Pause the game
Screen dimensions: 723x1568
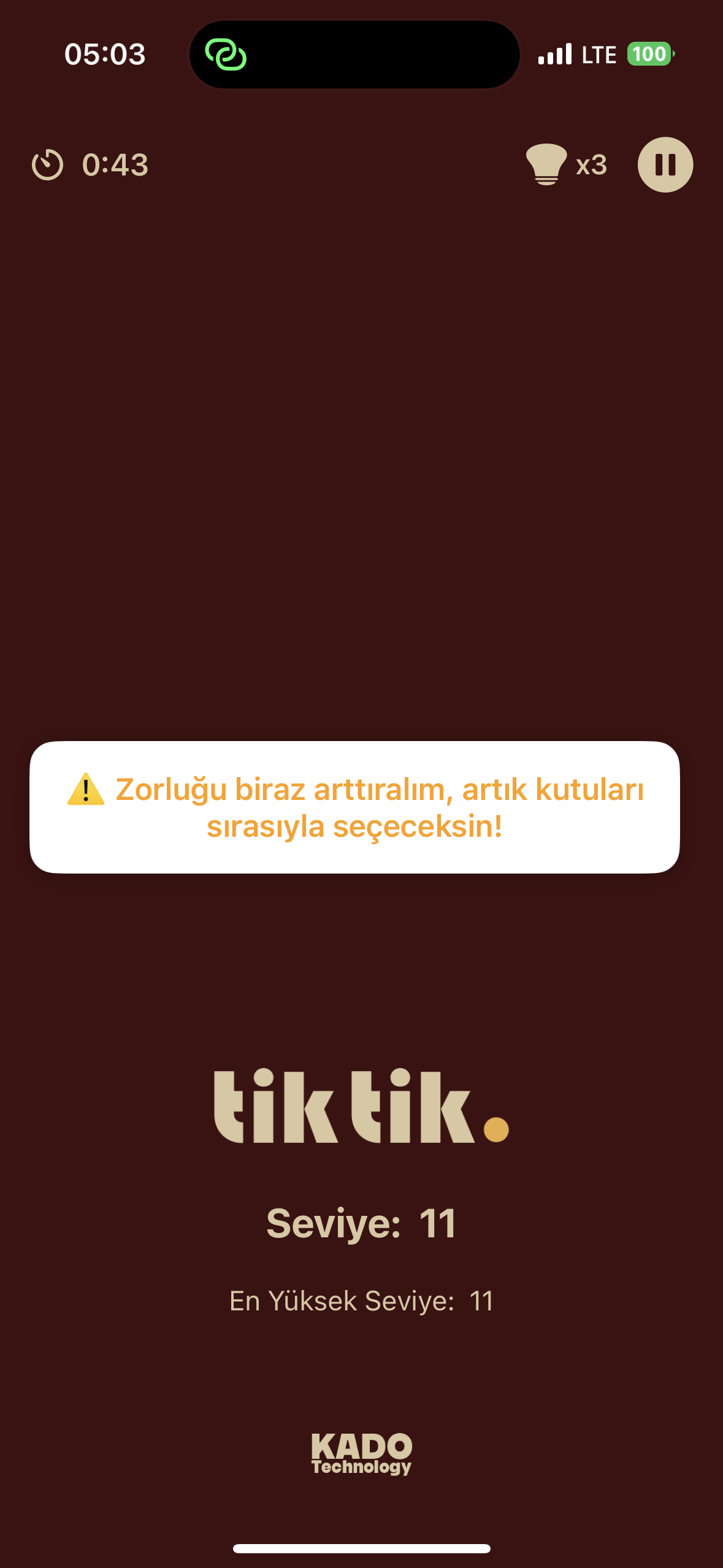665,164
